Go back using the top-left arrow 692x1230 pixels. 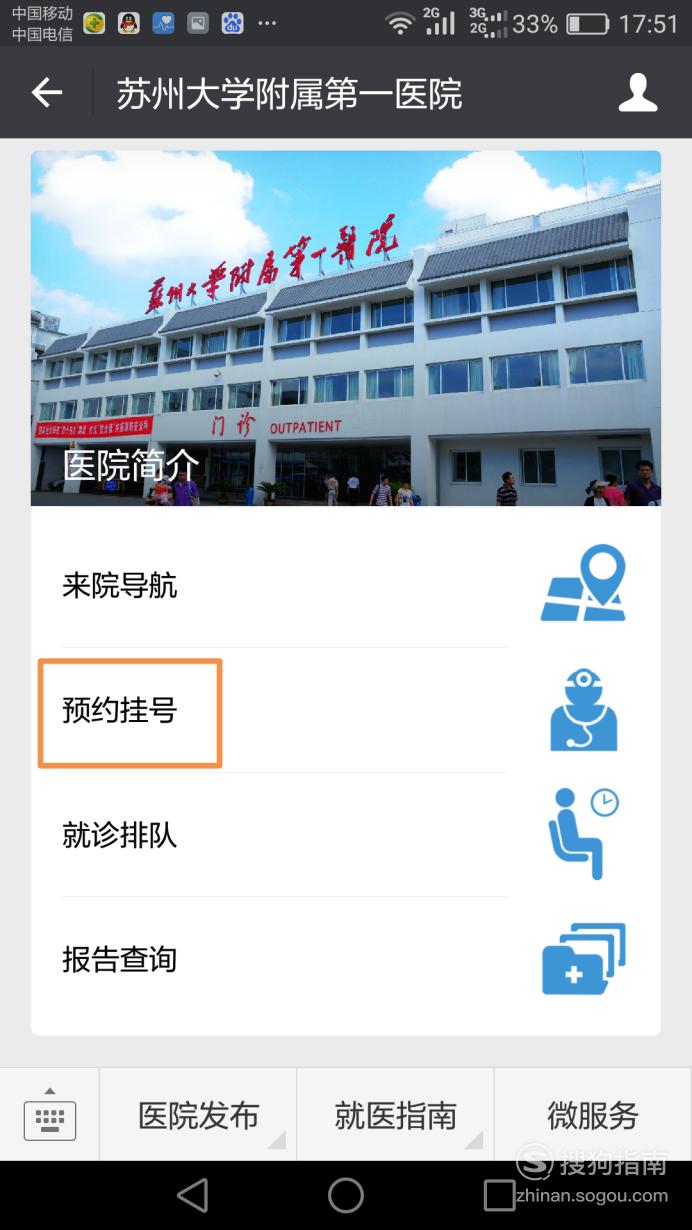click(x=47, y=93)
